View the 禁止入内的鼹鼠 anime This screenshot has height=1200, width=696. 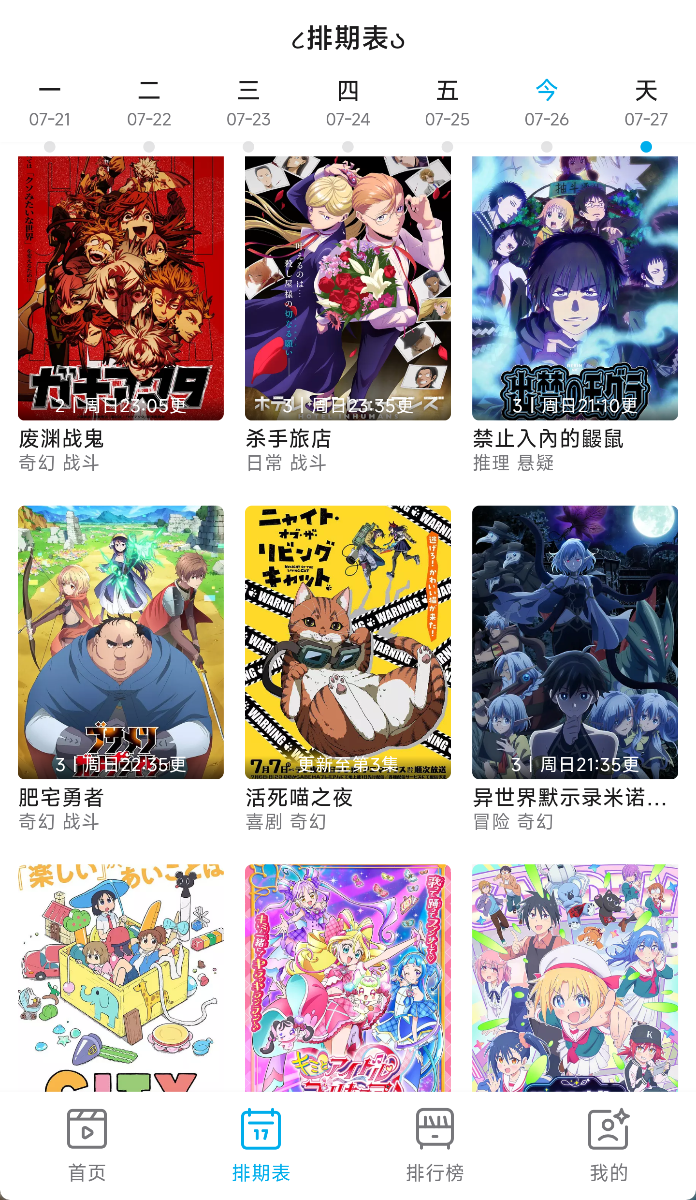pos(575,288)
